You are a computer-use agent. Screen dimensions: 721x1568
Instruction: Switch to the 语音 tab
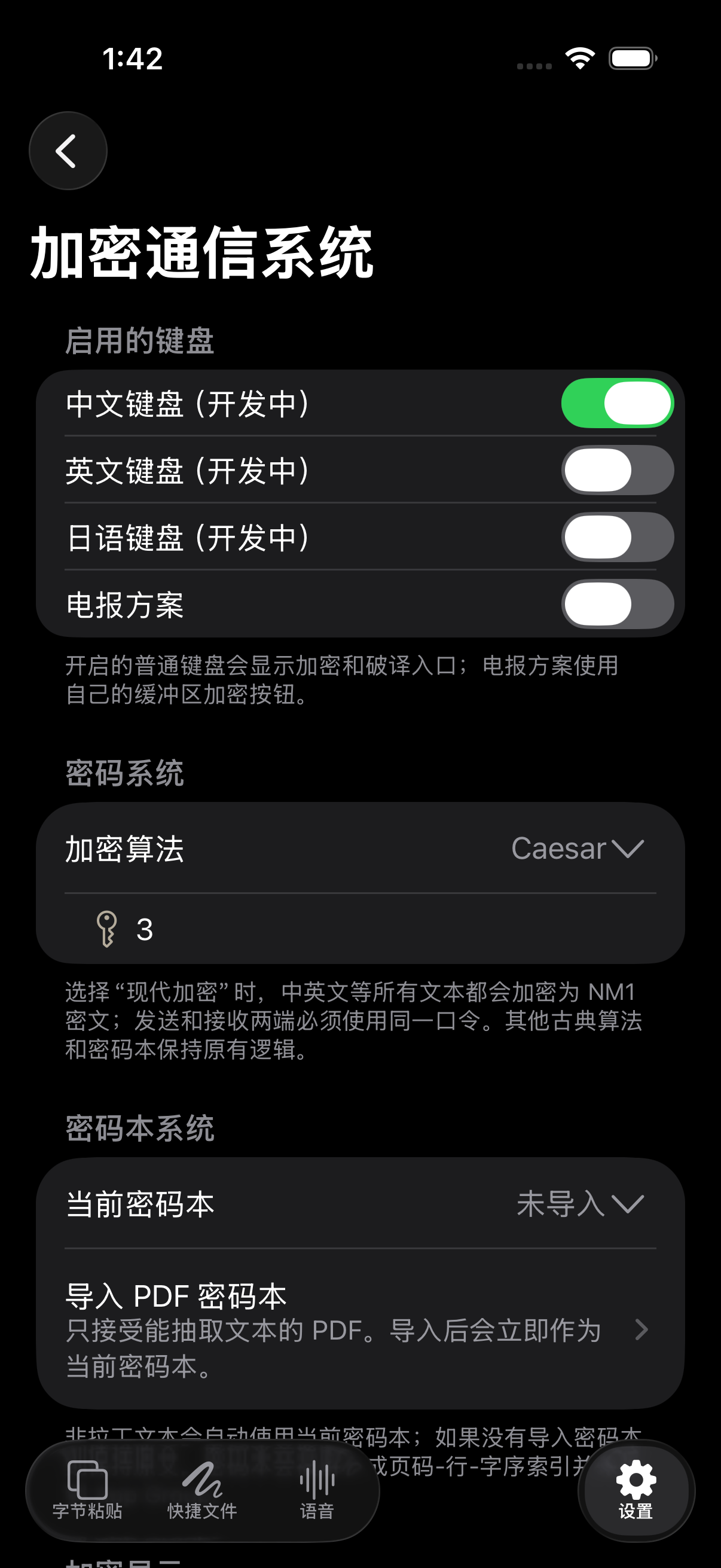click(317, 1490)
